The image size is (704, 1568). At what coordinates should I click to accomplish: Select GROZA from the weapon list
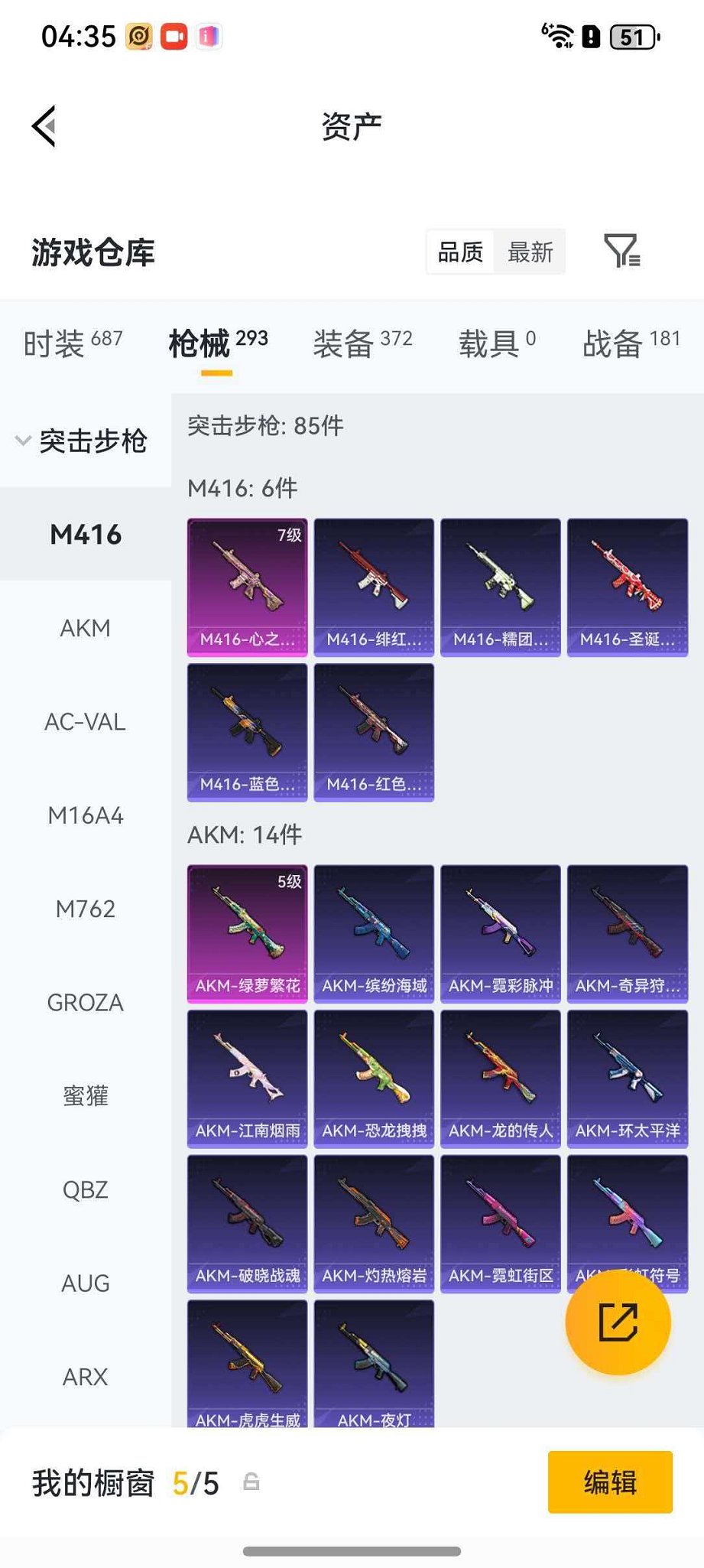click(85, 1002)
